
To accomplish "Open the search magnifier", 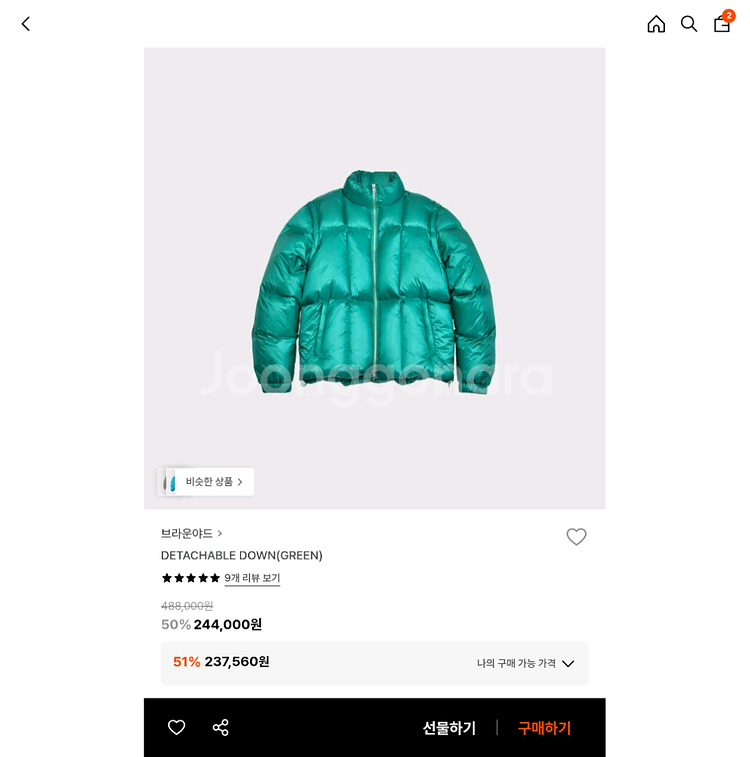I will 689,24.
